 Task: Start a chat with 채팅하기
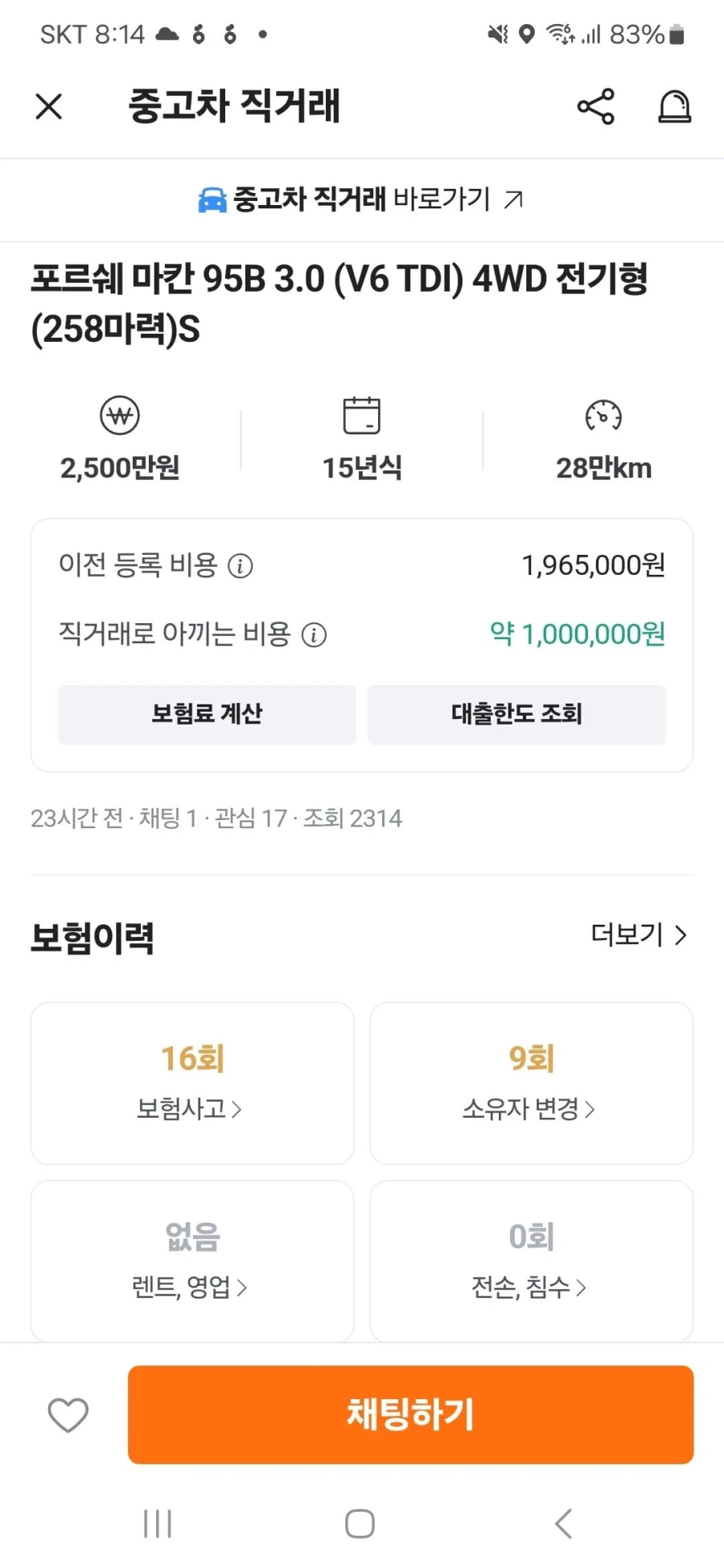[x=409, y=1414]
